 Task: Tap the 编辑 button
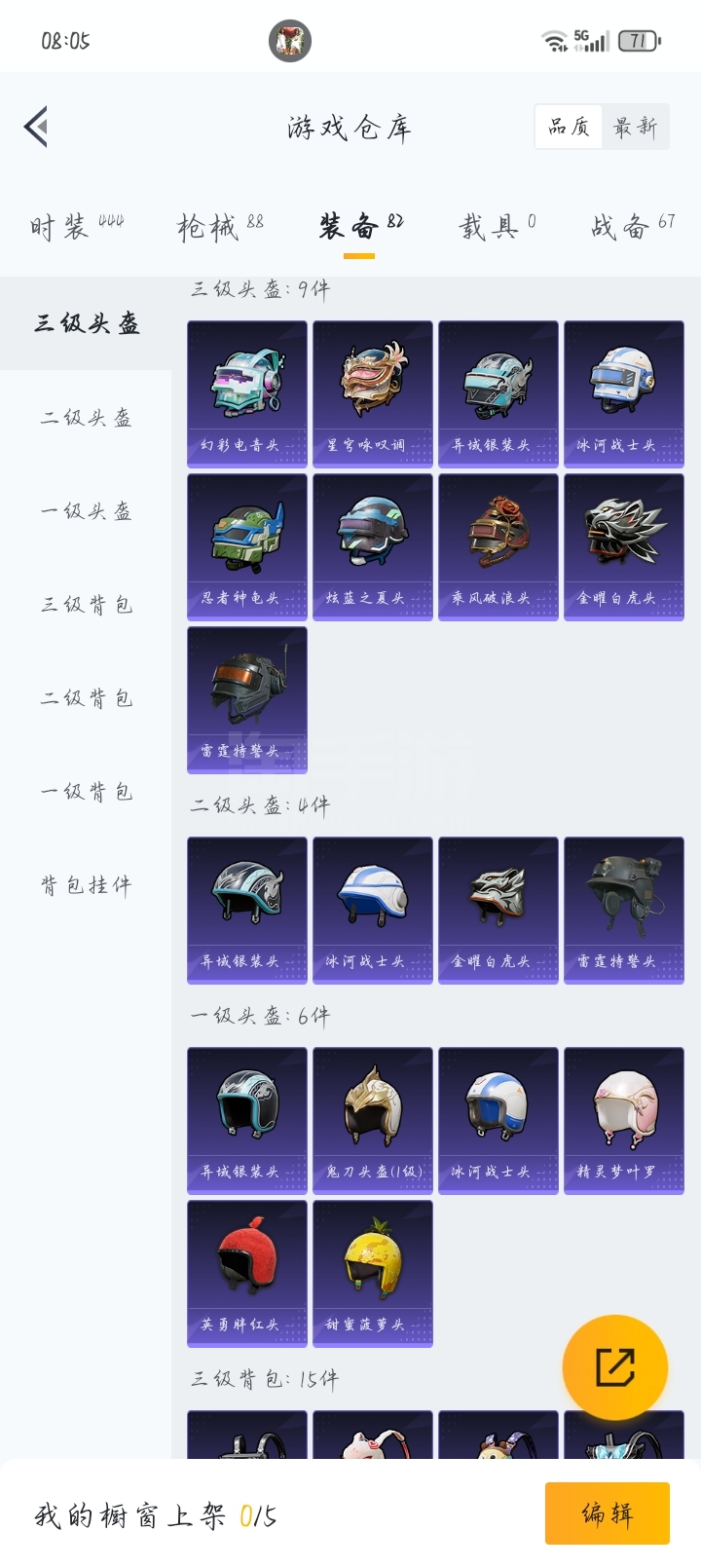coord(608,1513)
